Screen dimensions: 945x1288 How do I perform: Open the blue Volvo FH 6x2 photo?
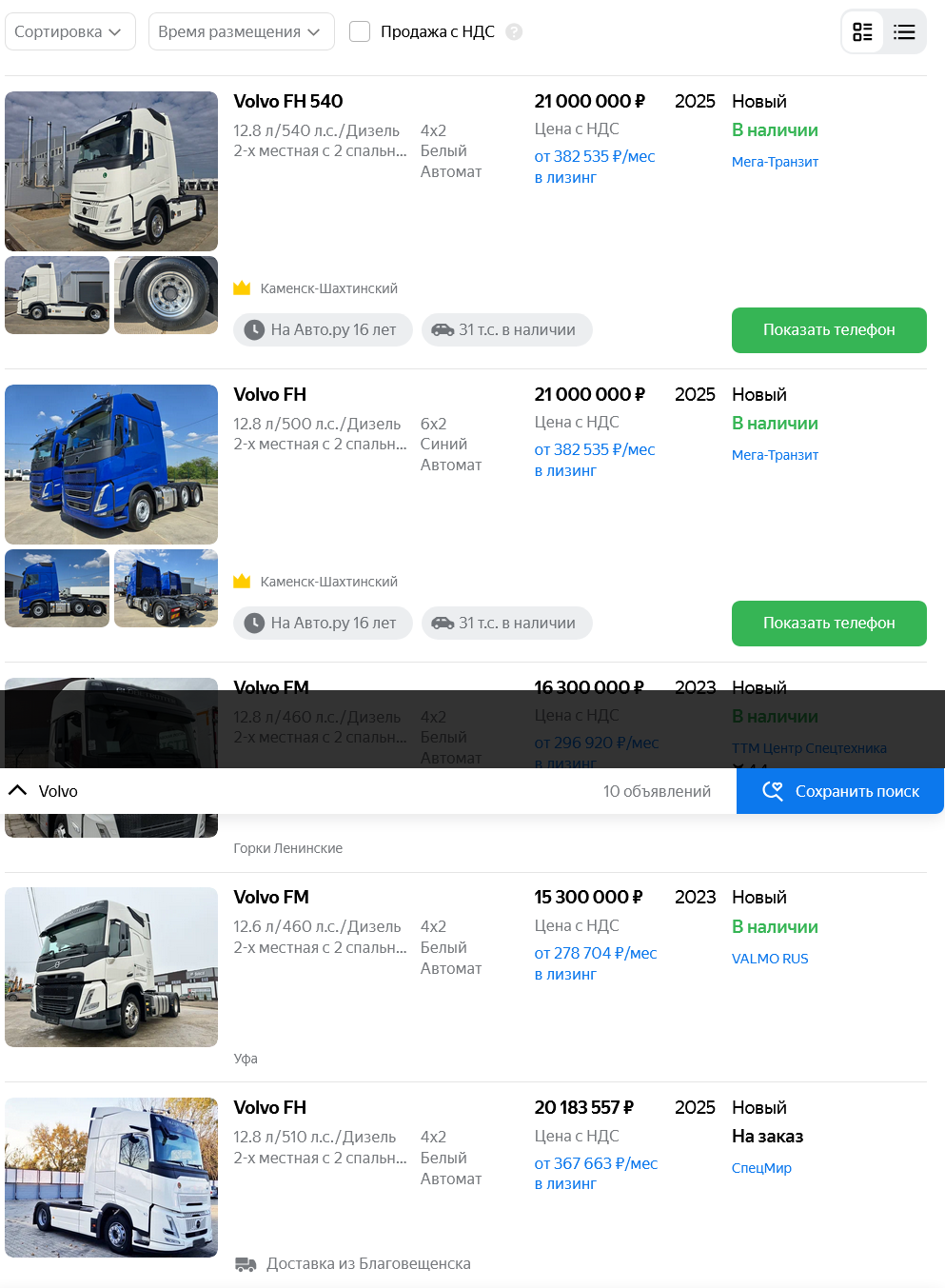[111, 465]
